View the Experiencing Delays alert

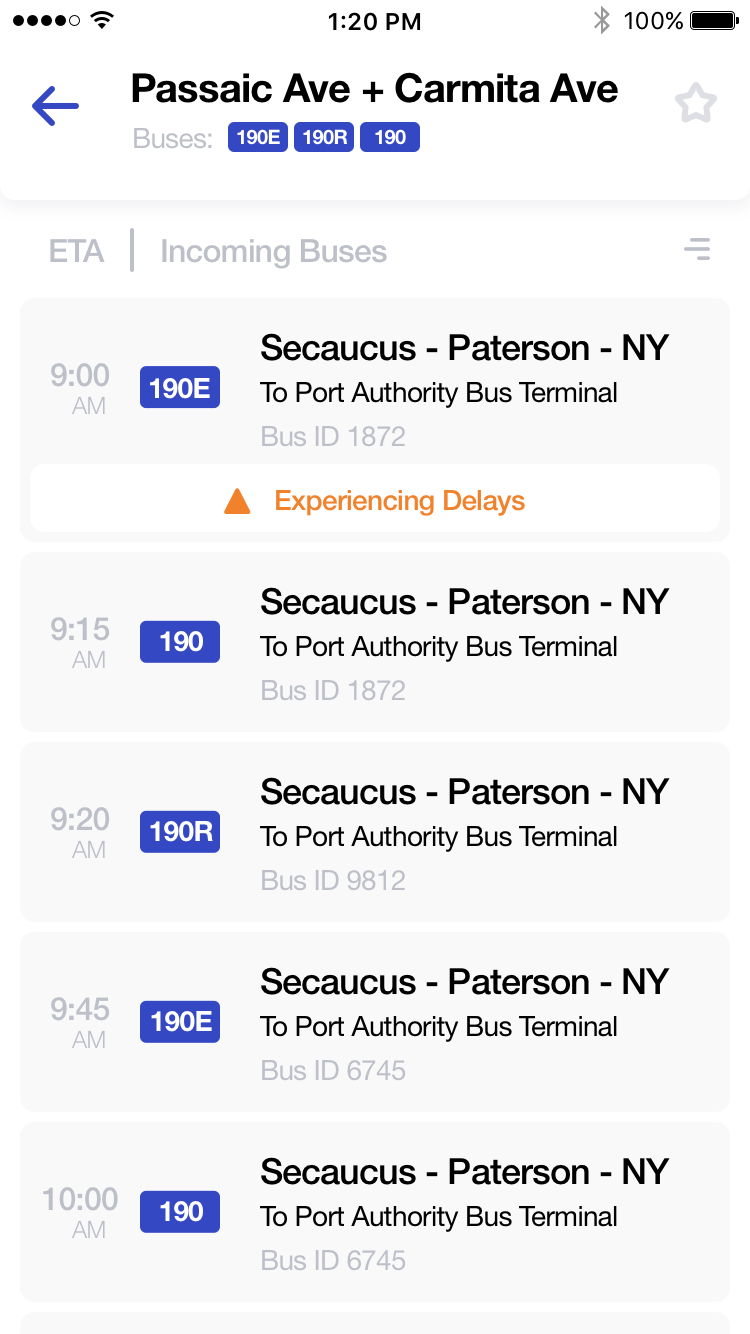click(x=375, y=499)
